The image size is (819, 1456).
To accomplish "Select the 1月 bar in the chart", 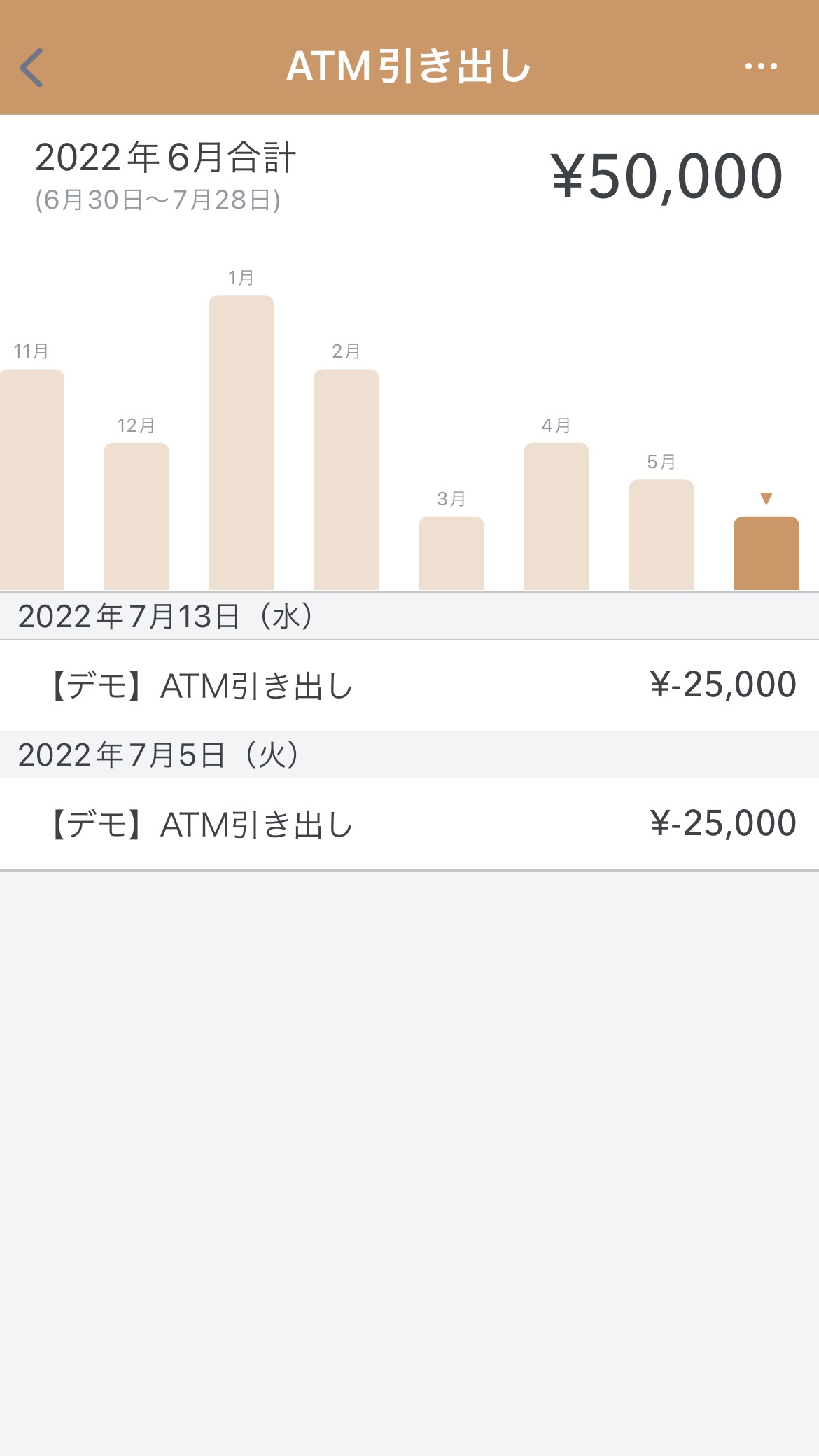I will coord(241,443).
